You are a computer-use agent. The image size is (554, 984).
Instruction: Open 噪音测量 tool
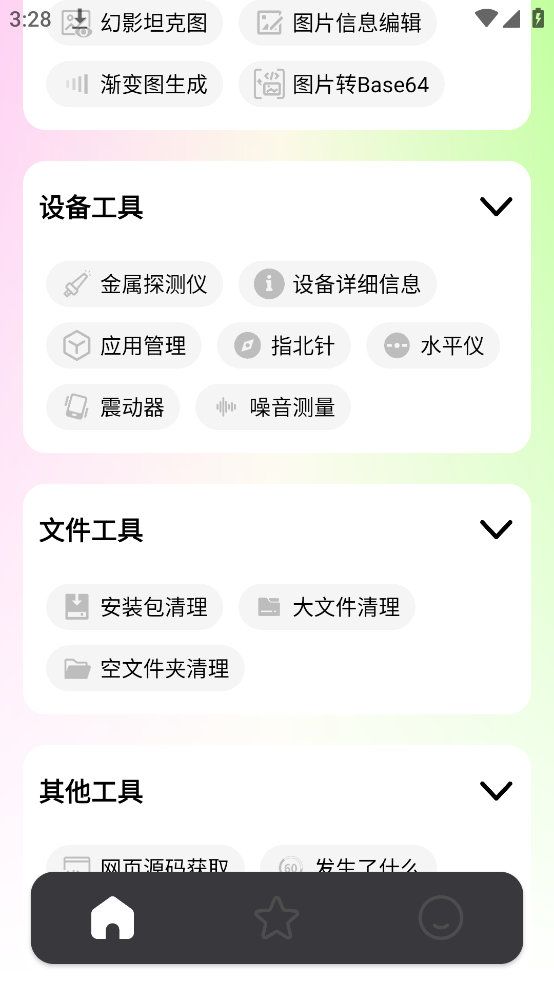coord(273,407)
